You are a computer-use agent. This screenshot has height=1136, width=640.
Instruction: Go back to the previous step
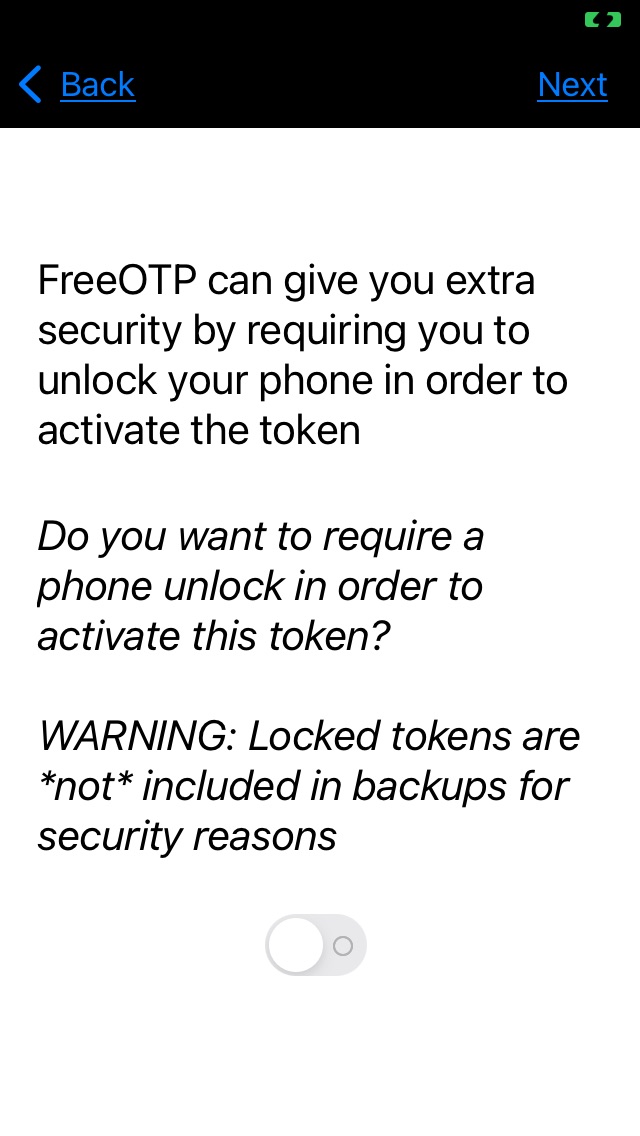click(x=78, y=85)
